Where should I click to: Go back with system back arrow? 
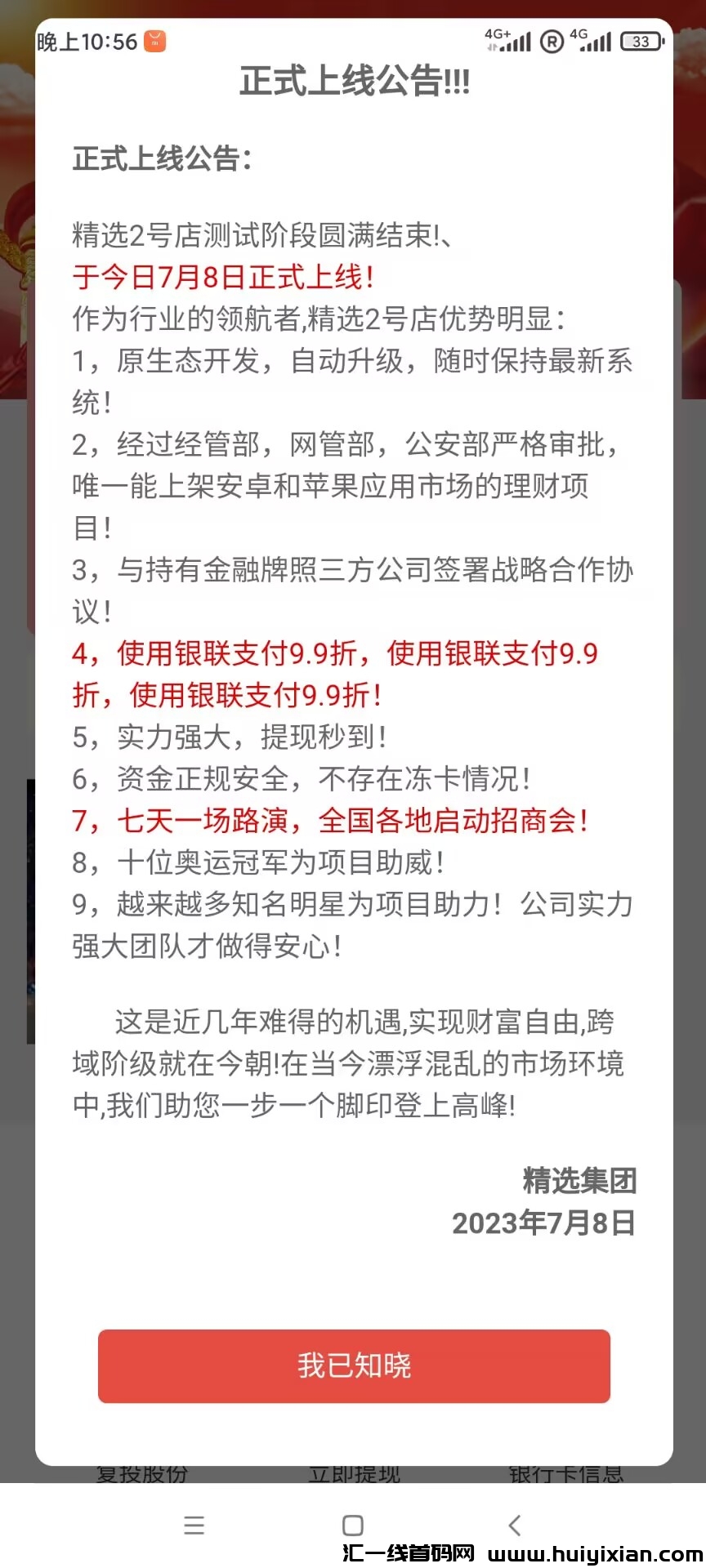(514, 1525)
